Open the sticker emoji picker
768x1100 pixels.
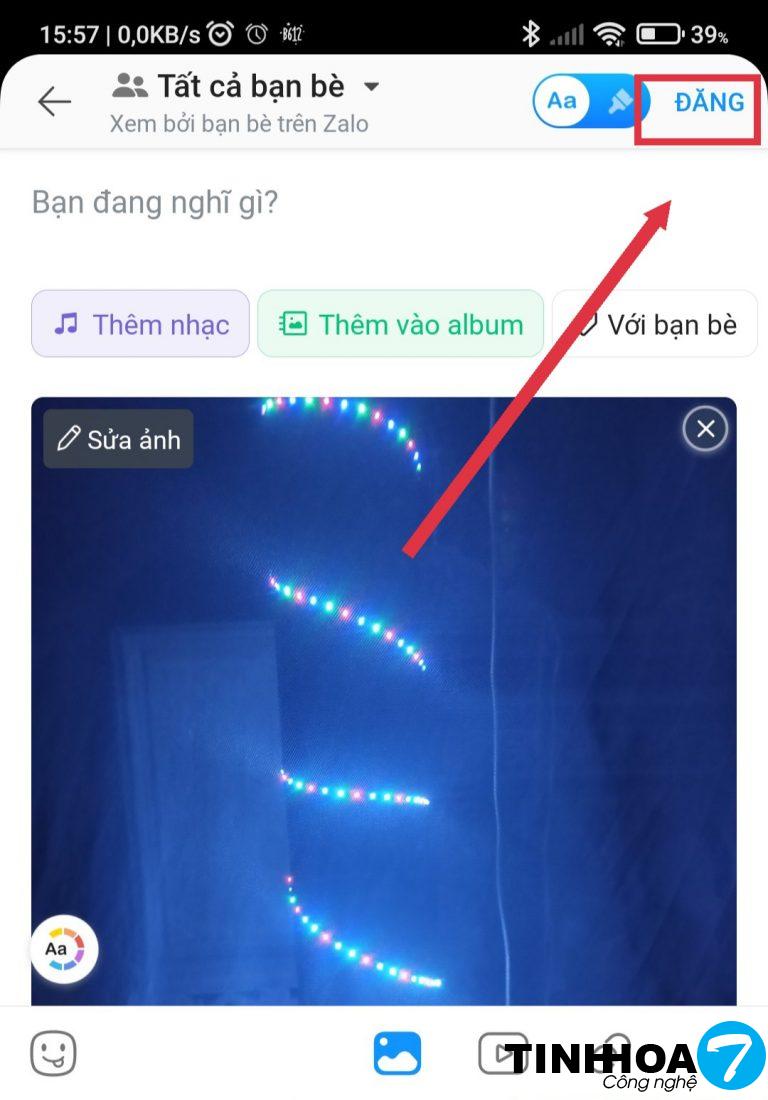[53, 1053]
